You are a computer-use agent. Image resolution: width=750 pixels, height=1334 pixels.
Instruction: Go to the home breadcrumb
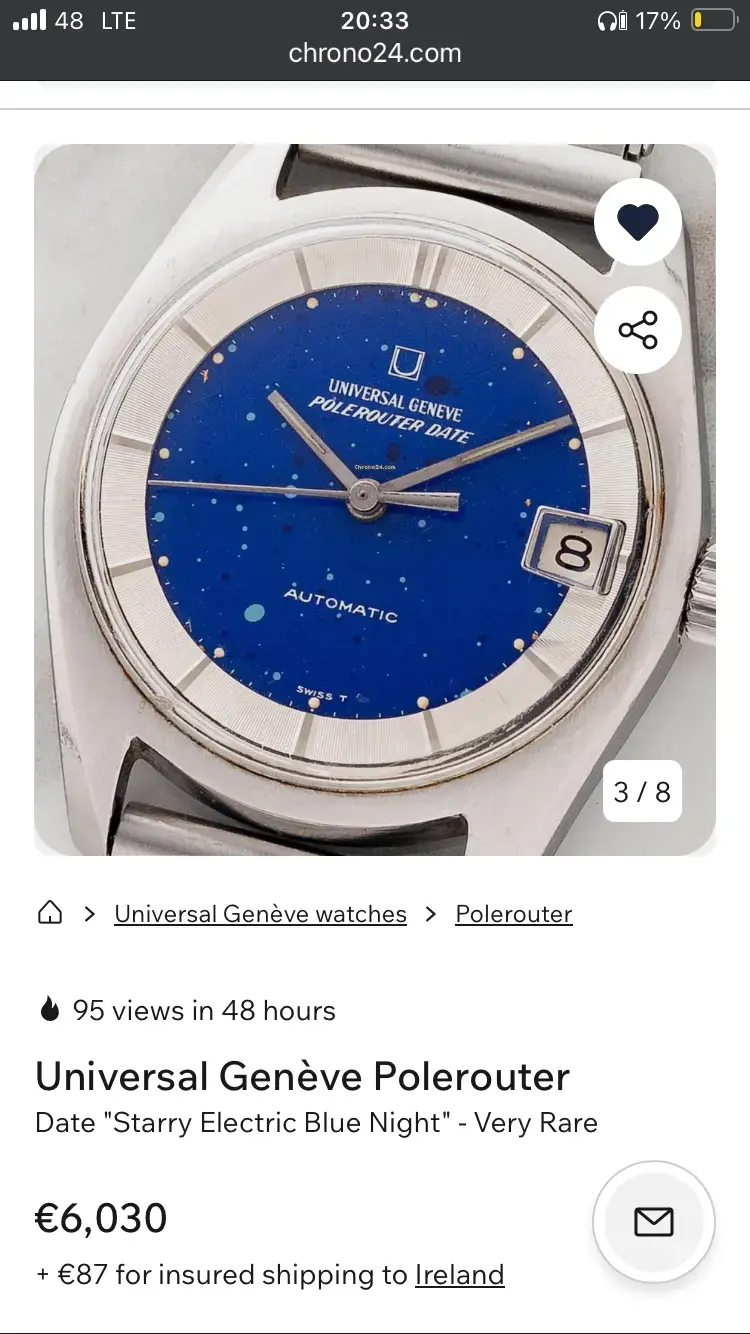click(x=50, y=913)
